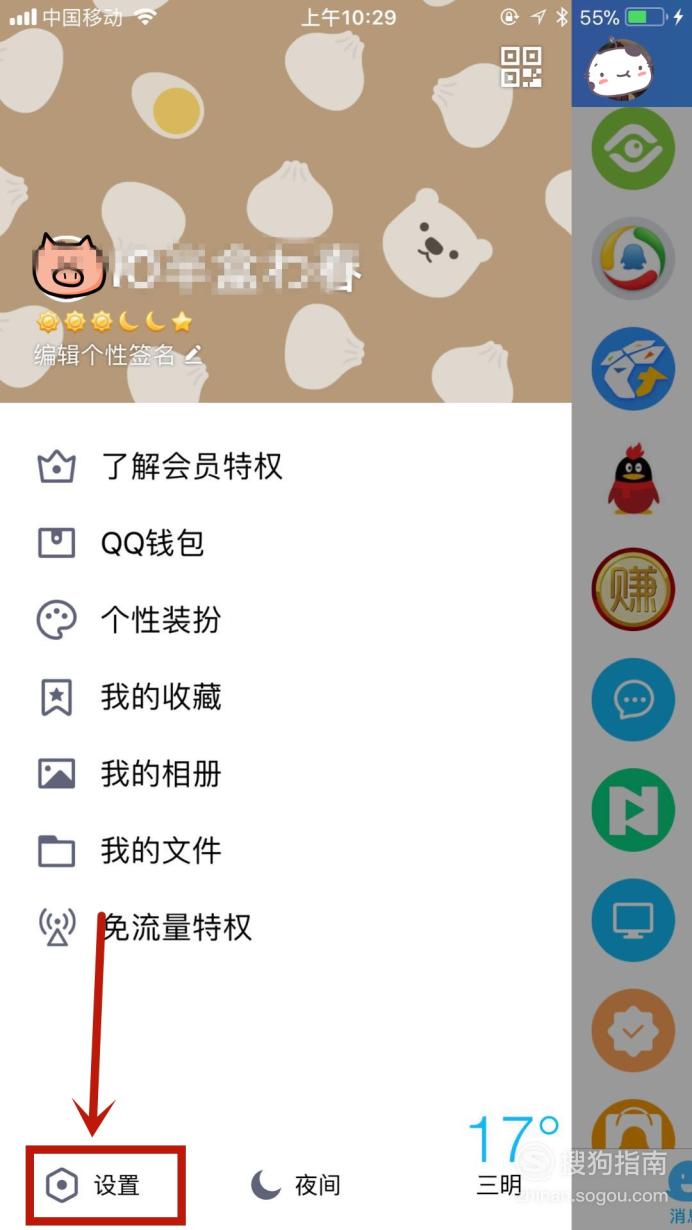Tap the pig profile avatar
The image size is (692, 1230).
click(70, 268)
